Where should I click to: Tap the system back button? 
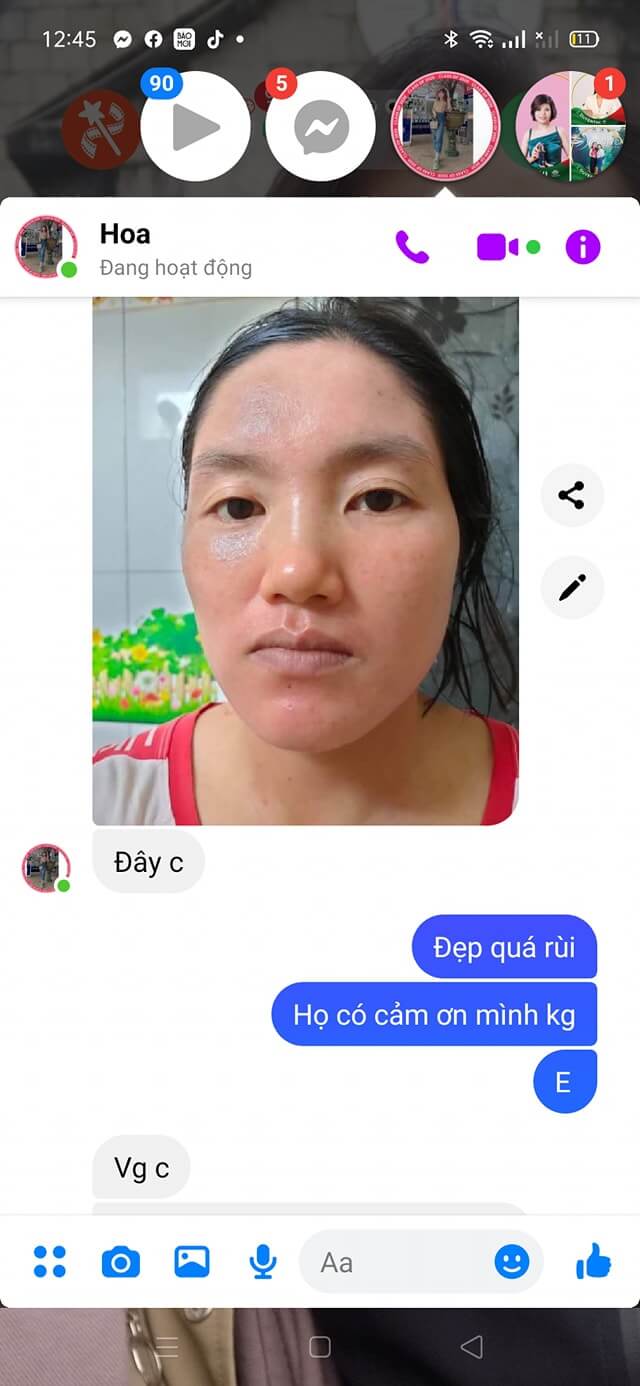[x=471, y=1346]
